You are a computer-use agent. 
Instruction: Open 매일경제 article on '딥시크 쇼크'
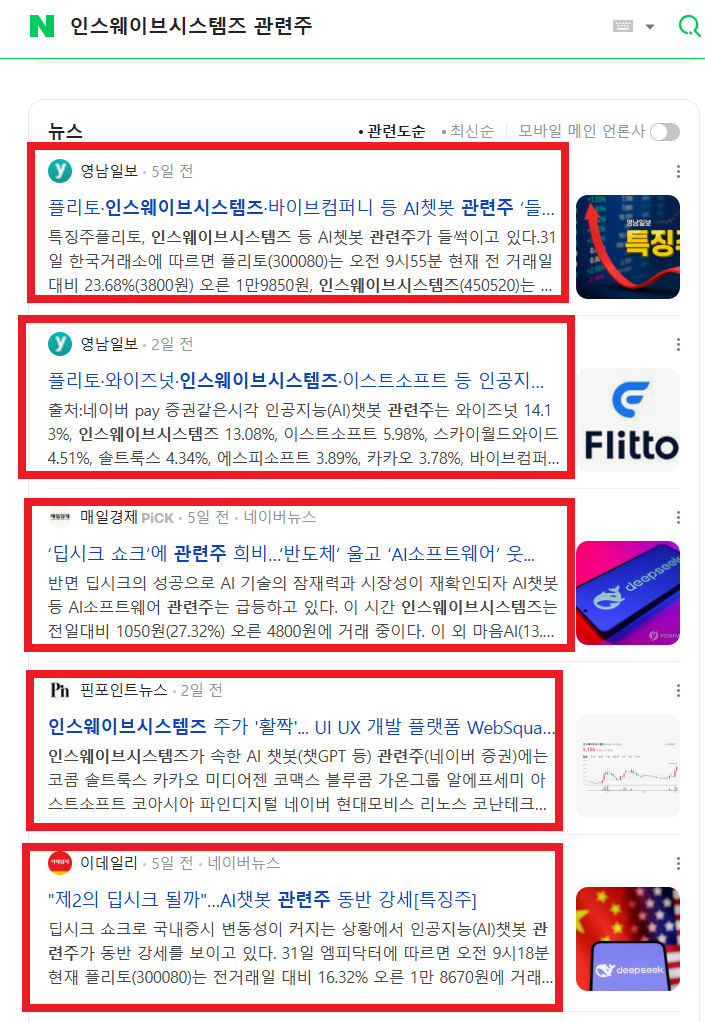click(x=291, y=554)
